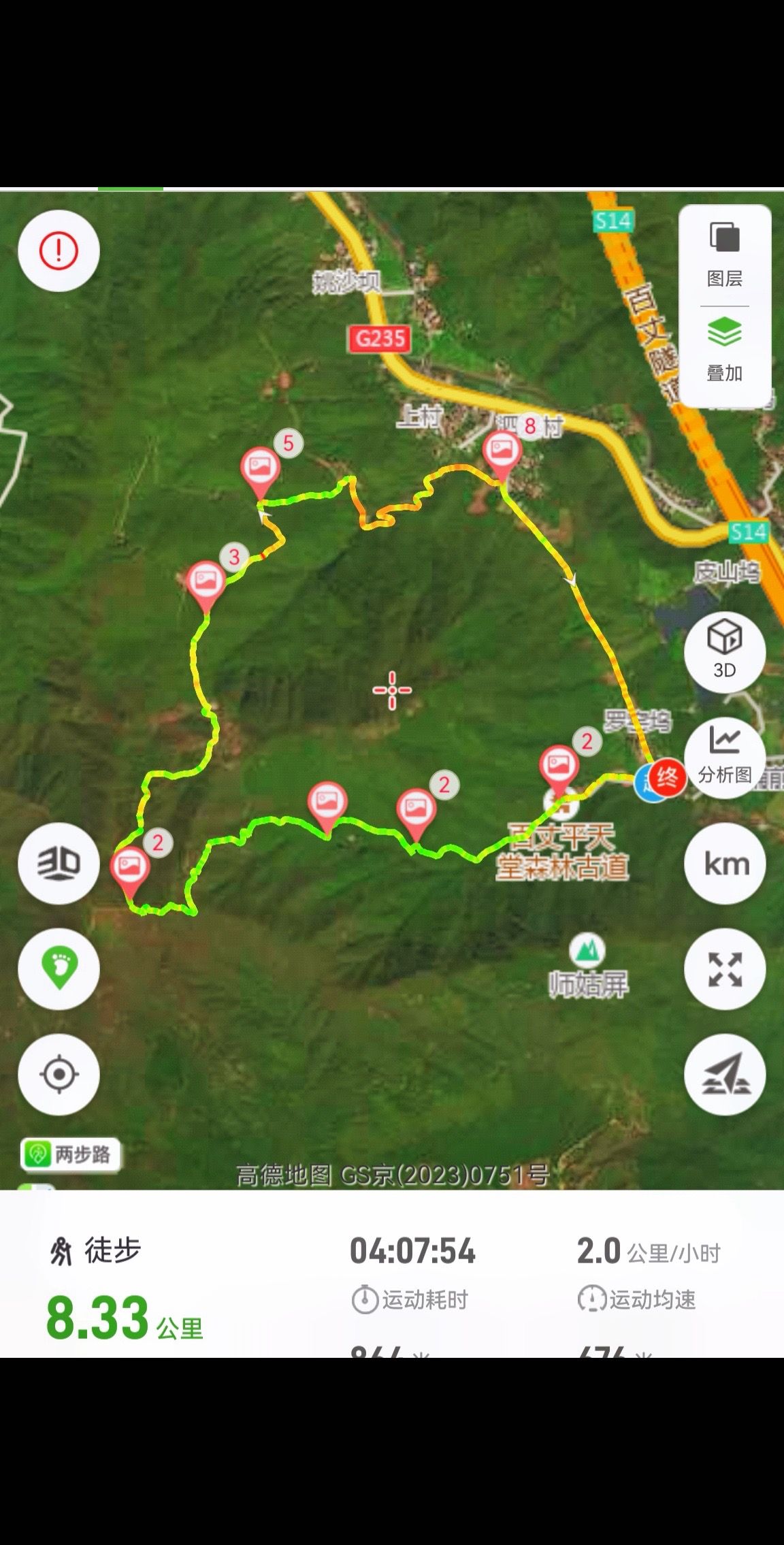The width and height of the screenshot is (784, 1545).
Task: Toggle the km distance markers
Action: pyautogui.click(x=725, y=864)
